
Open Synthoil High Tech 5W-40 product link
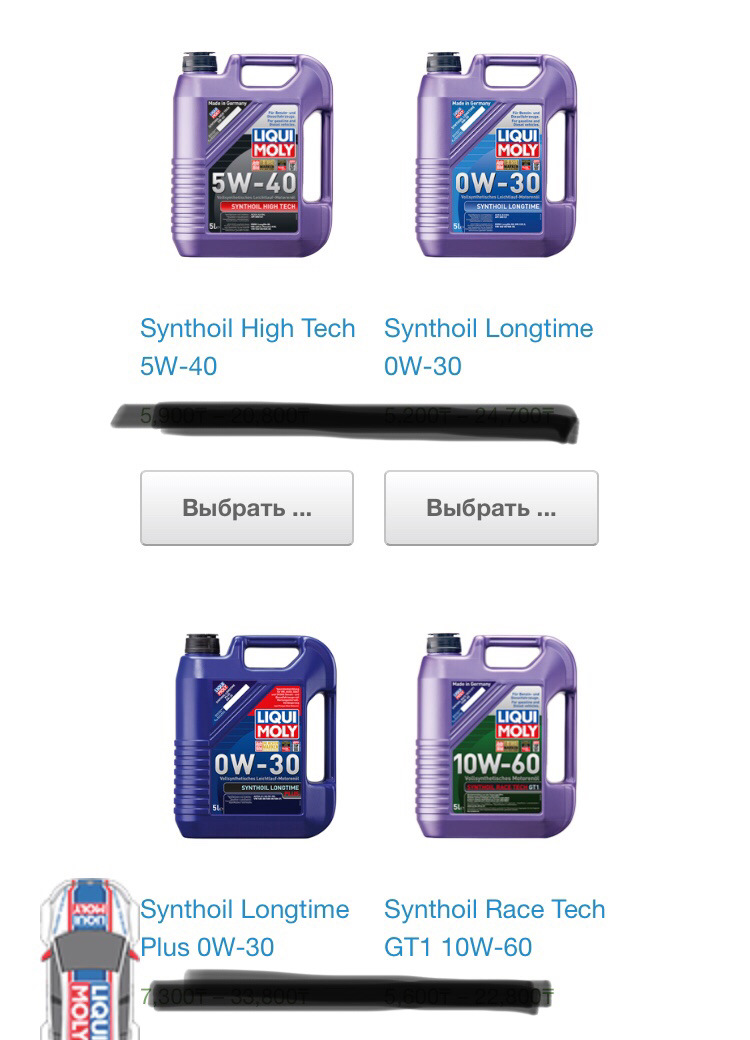247,346
